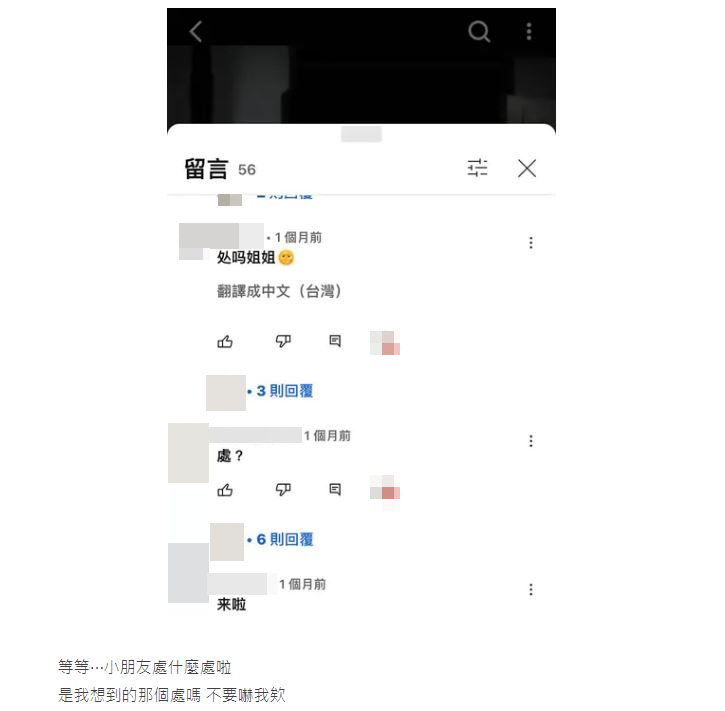Expand the 3 則回覆 replies
The width and height of the screenshot is (725, 711).
(284, 391)
